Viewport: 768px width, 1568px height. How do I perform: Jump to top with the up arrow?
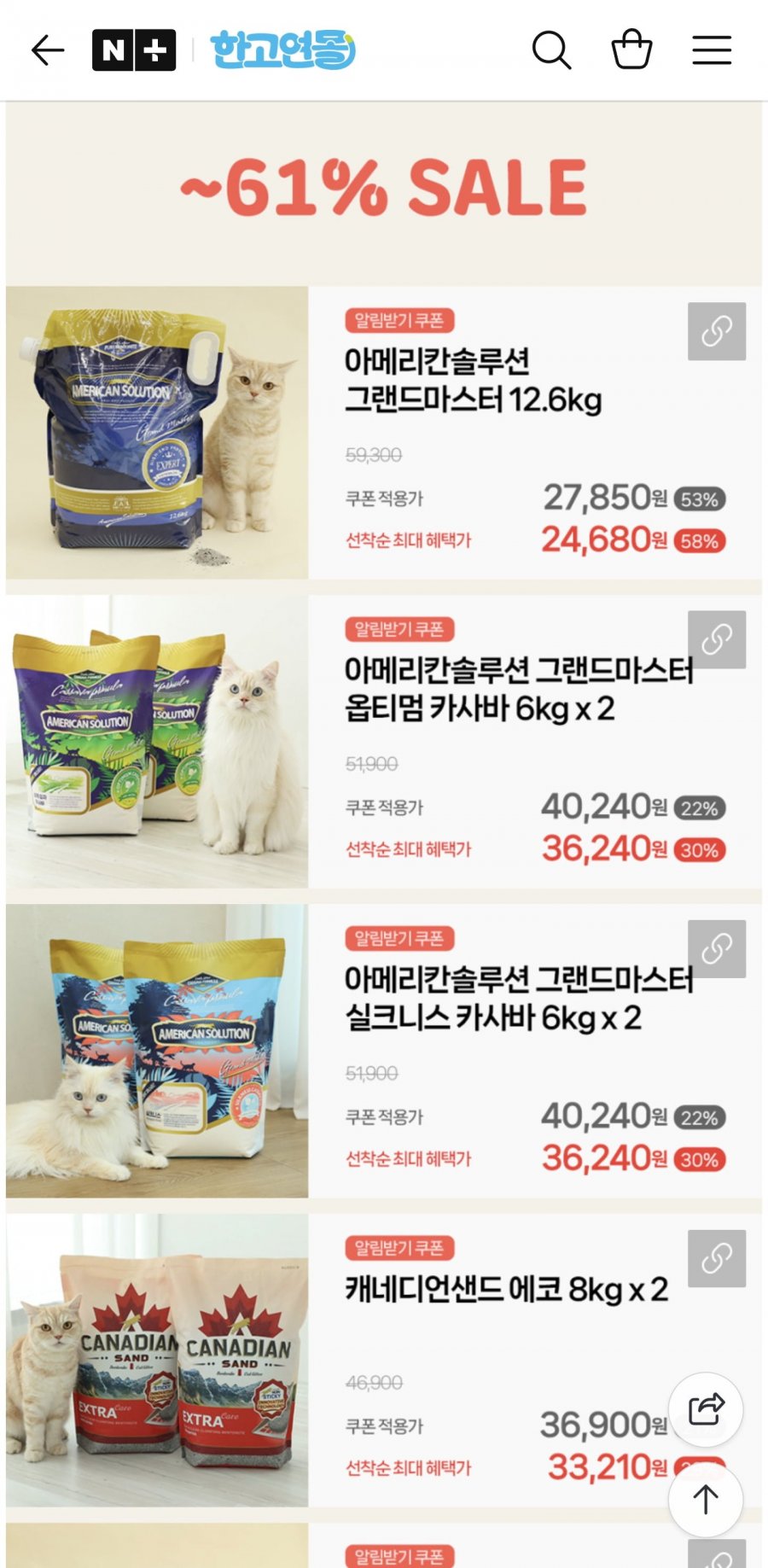[705, 1499]
